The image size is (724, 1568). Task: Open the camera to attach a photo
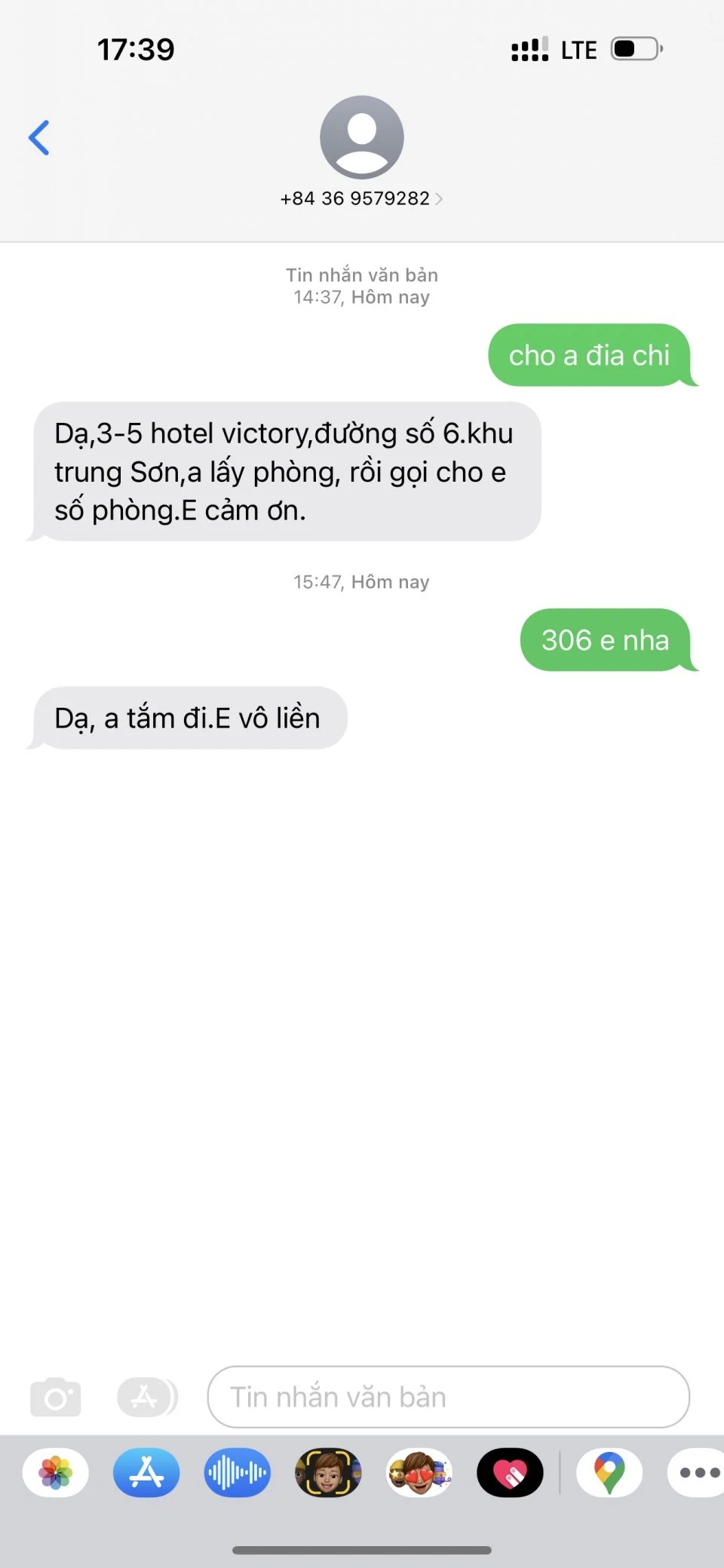[x=55, y=1397]
